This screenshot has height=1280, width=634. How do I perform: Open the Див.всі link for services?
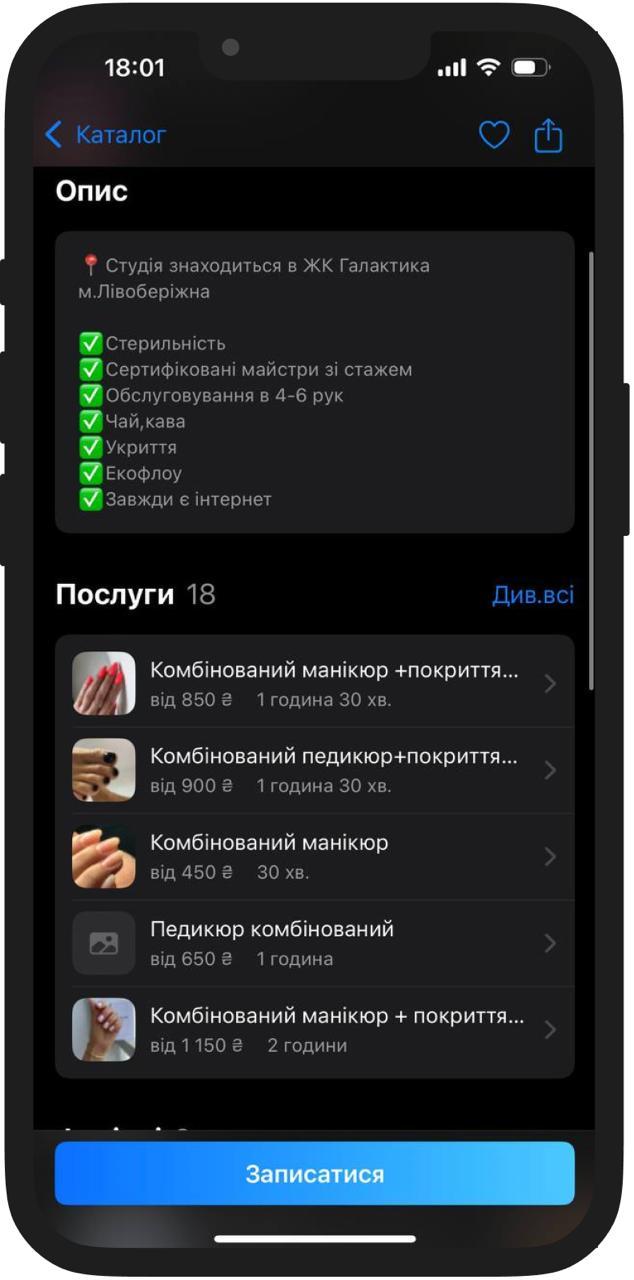[532, 595]
